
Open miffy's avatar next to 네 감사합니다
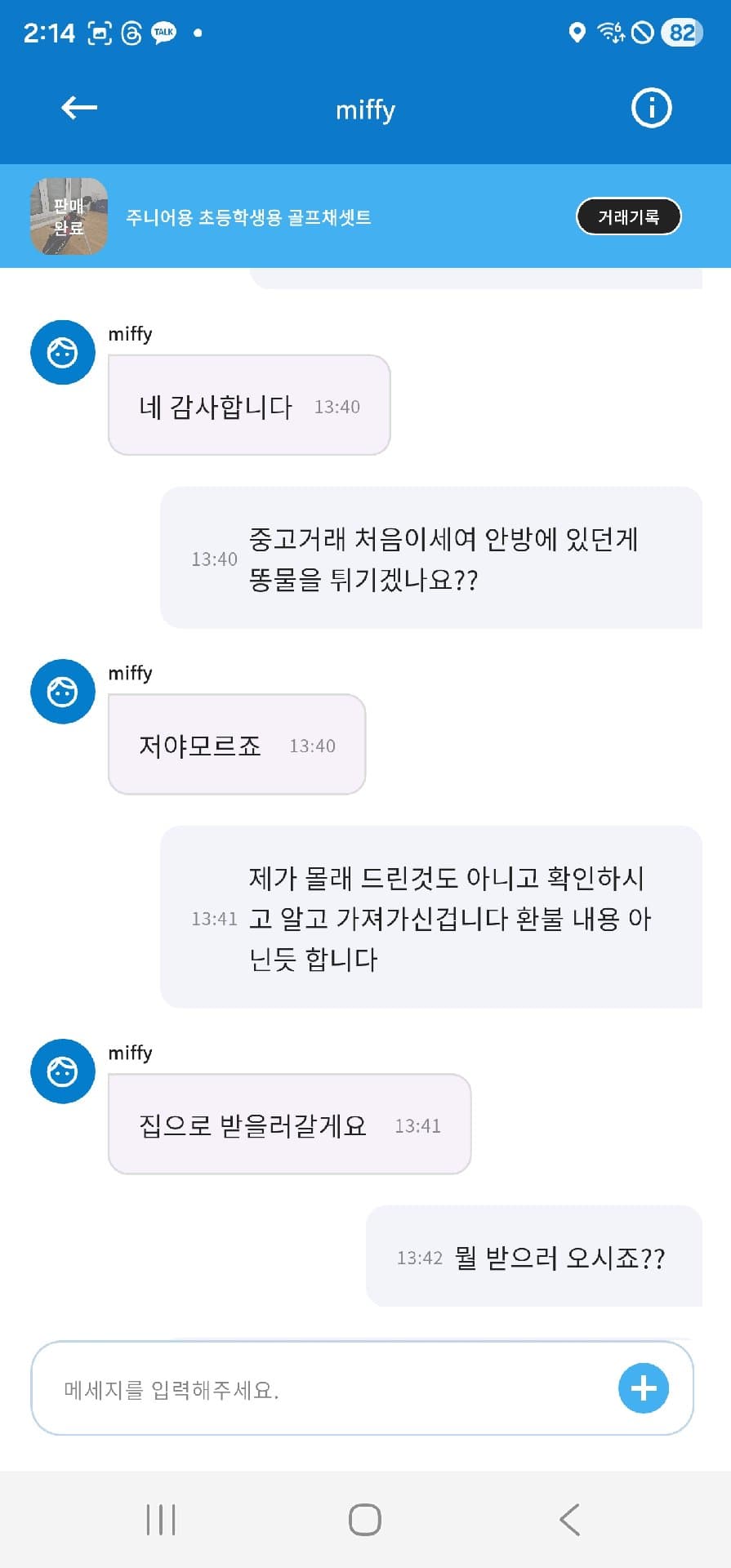tap(63, 353)
